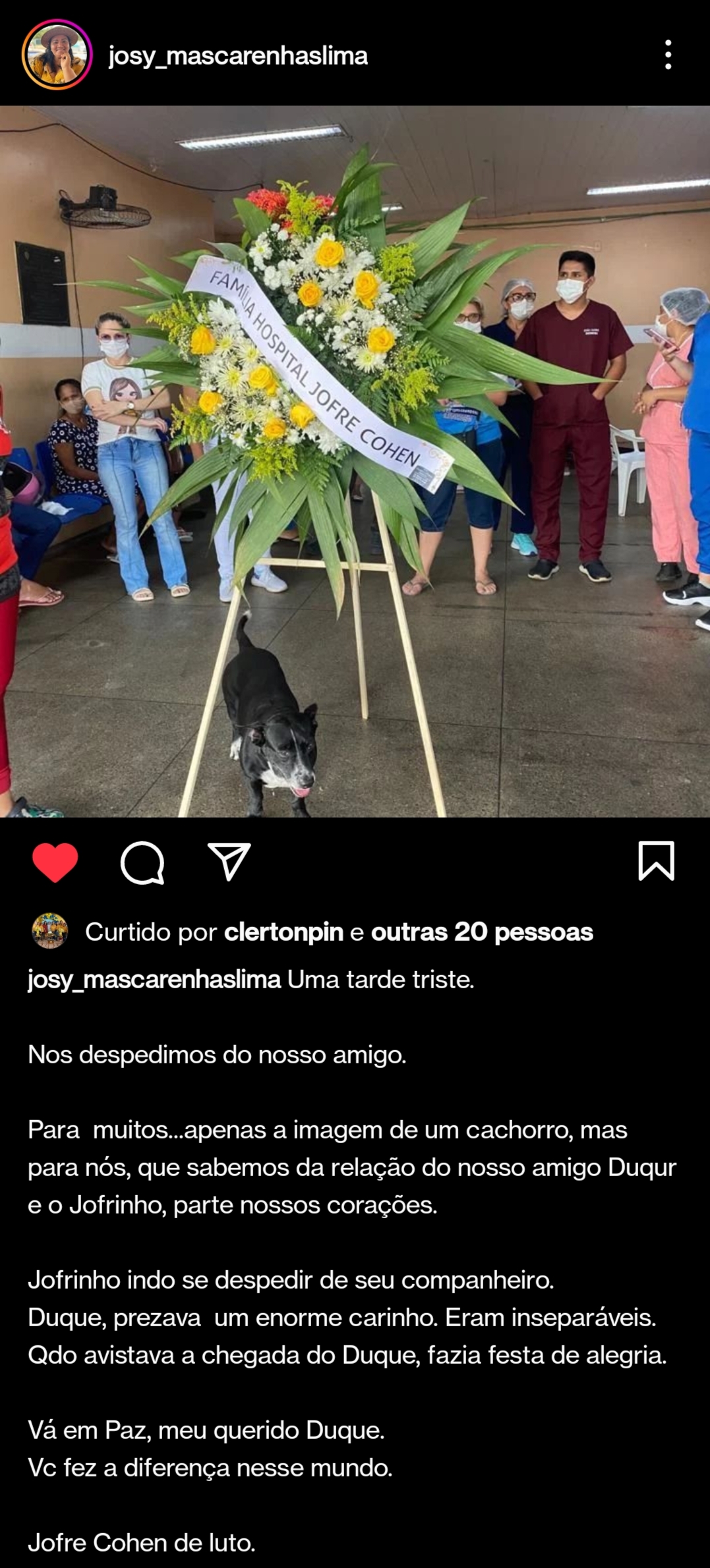Open josy_mascarenhaslima's profile from the header username
710x1568 pixels.
tap(238, 57)
